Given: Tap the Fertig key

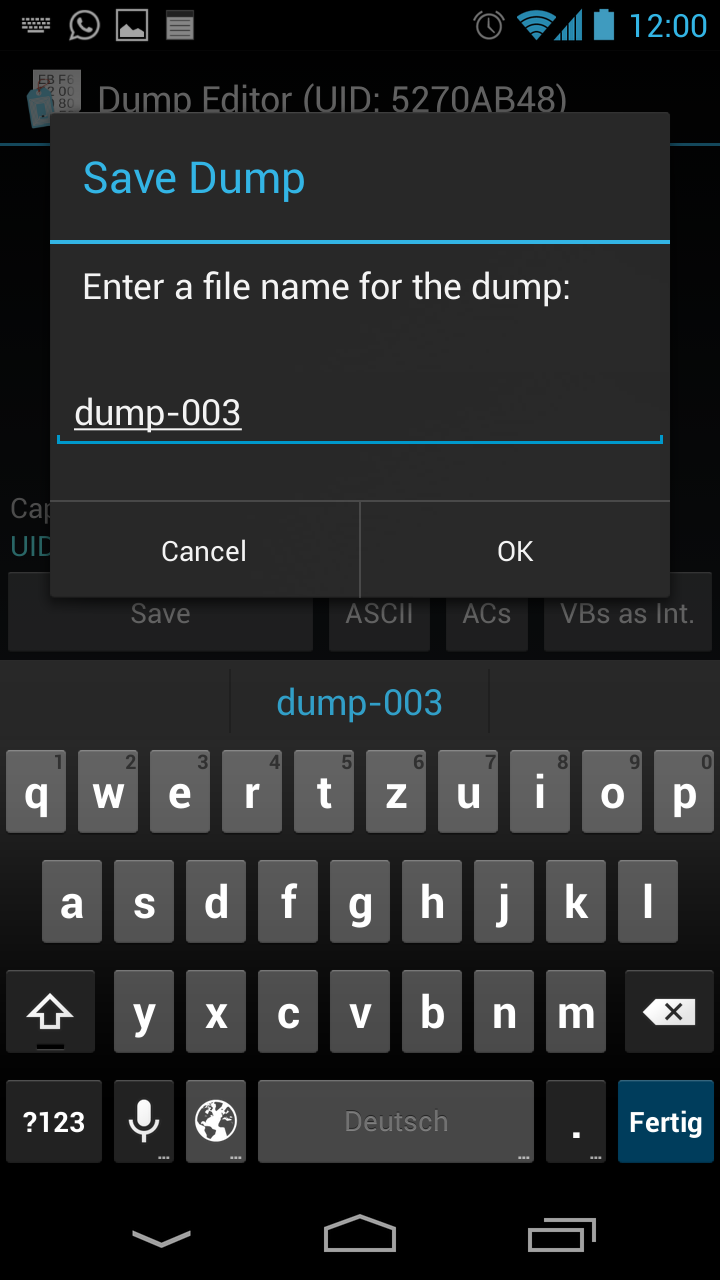Looking at the screenshot, I should (x=665, y=1122).
